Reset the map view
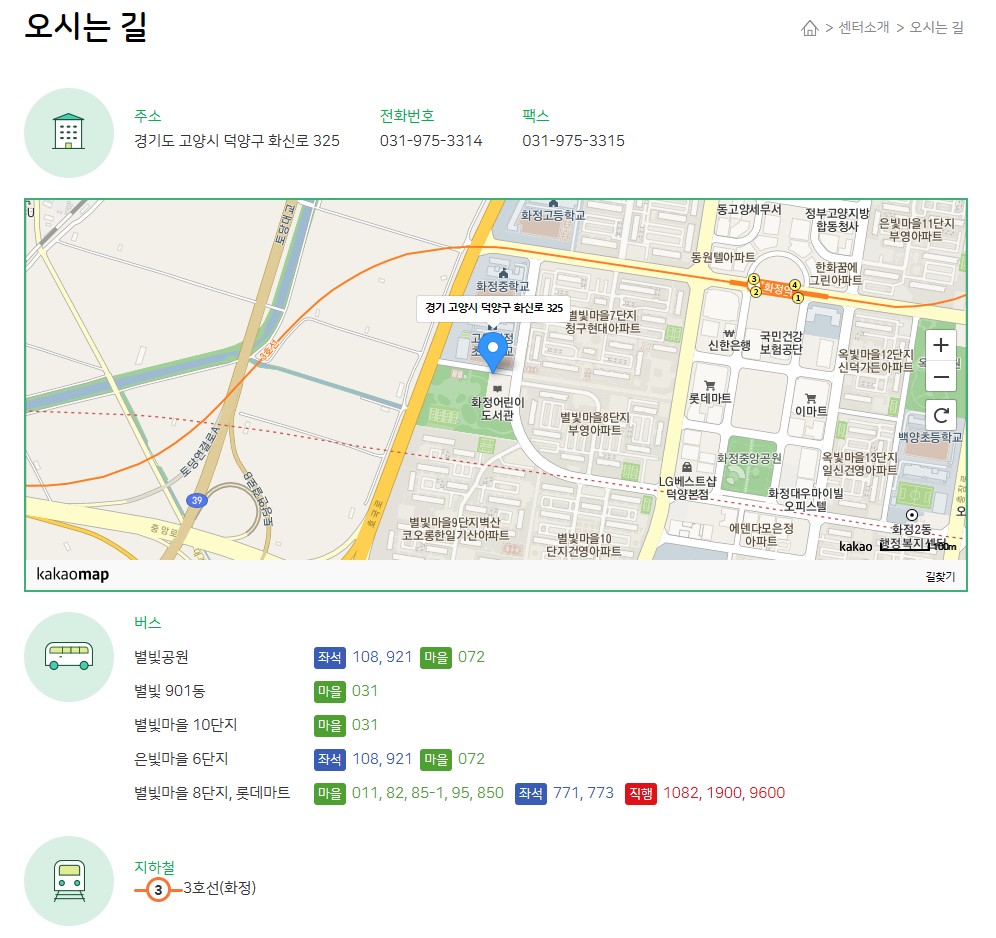 [x=940, y=414]
